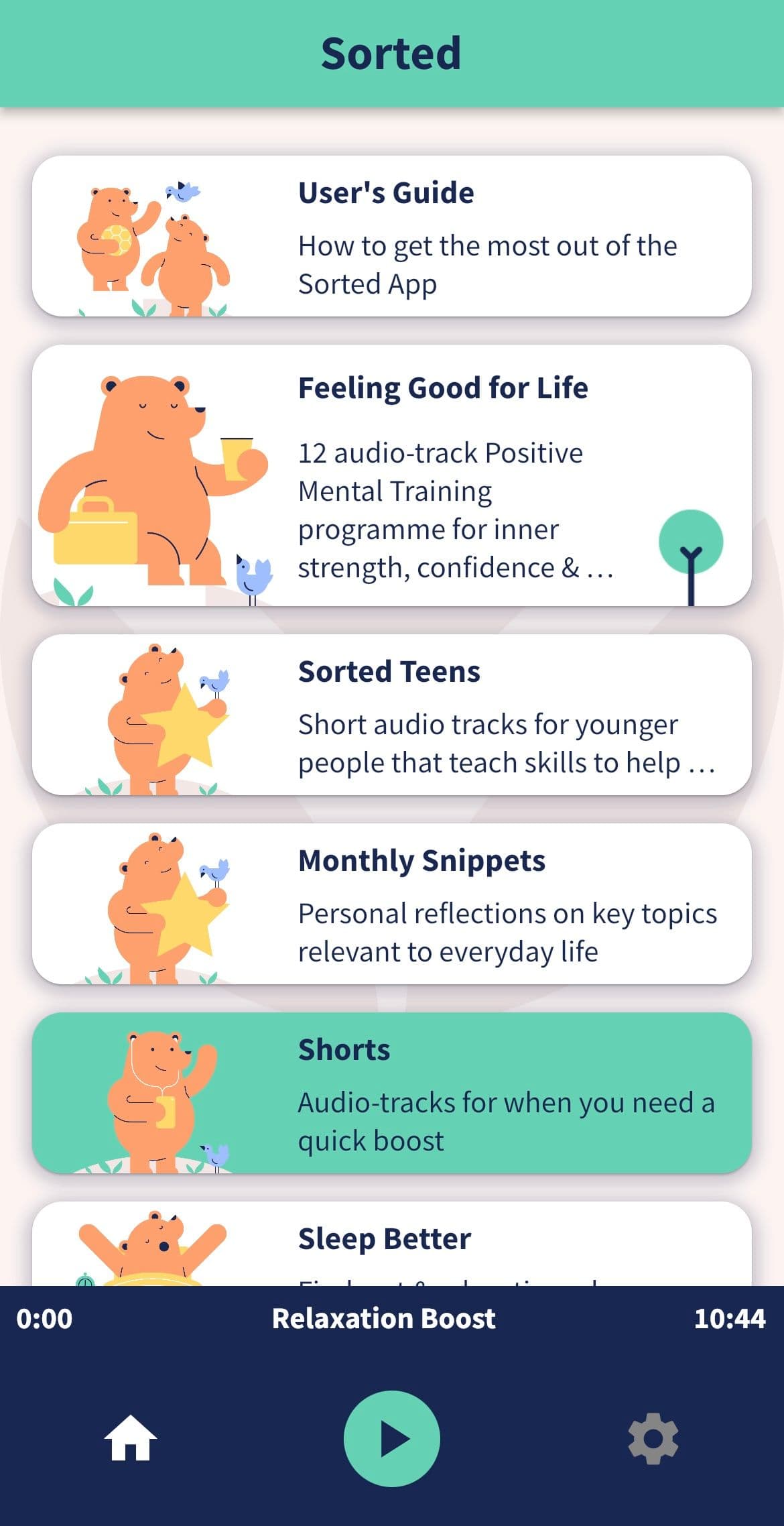Open the User's Guide card
Image resolution: width=784 pixels, height=1526 pixels.
[x=391, y=236]
